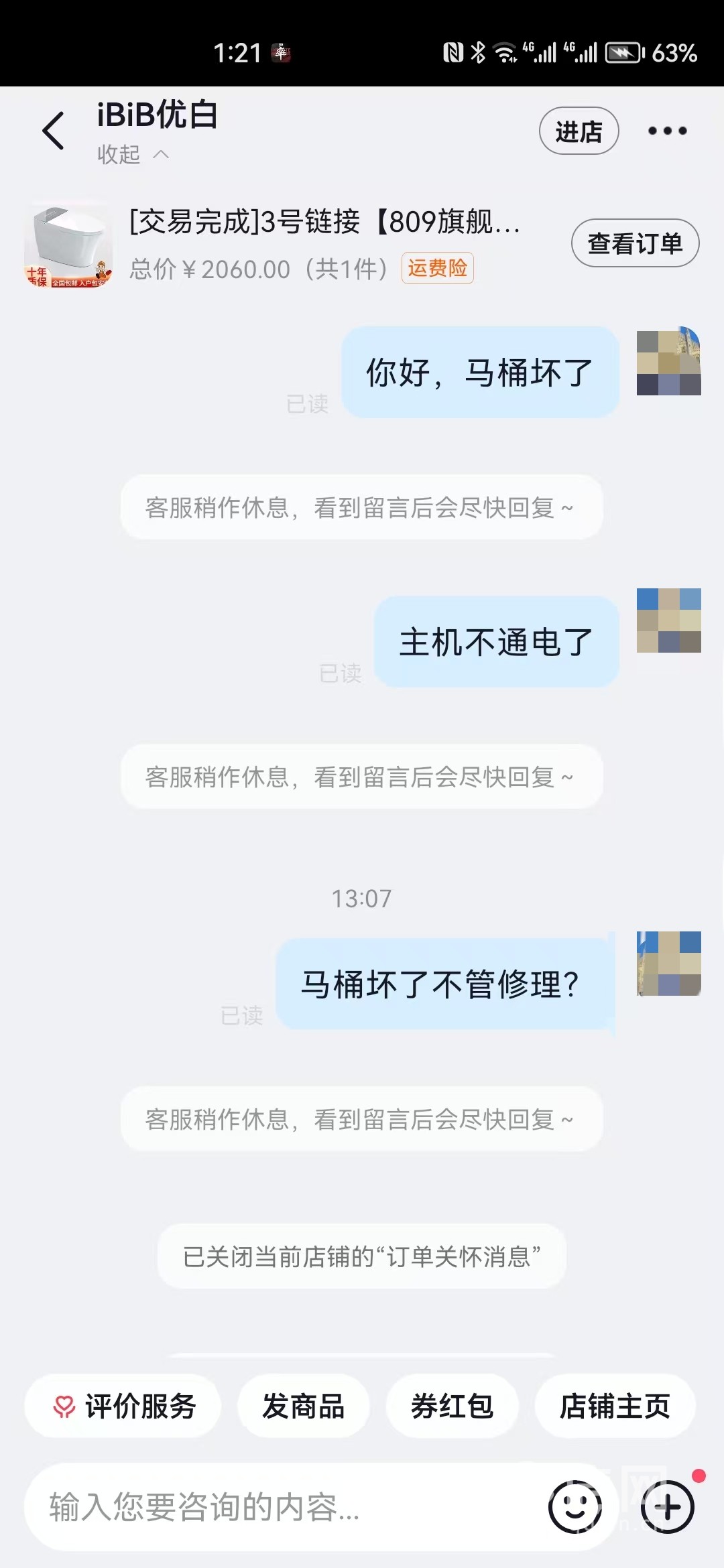
Task: Send a product via 发商品
Action: (303, 1406)
